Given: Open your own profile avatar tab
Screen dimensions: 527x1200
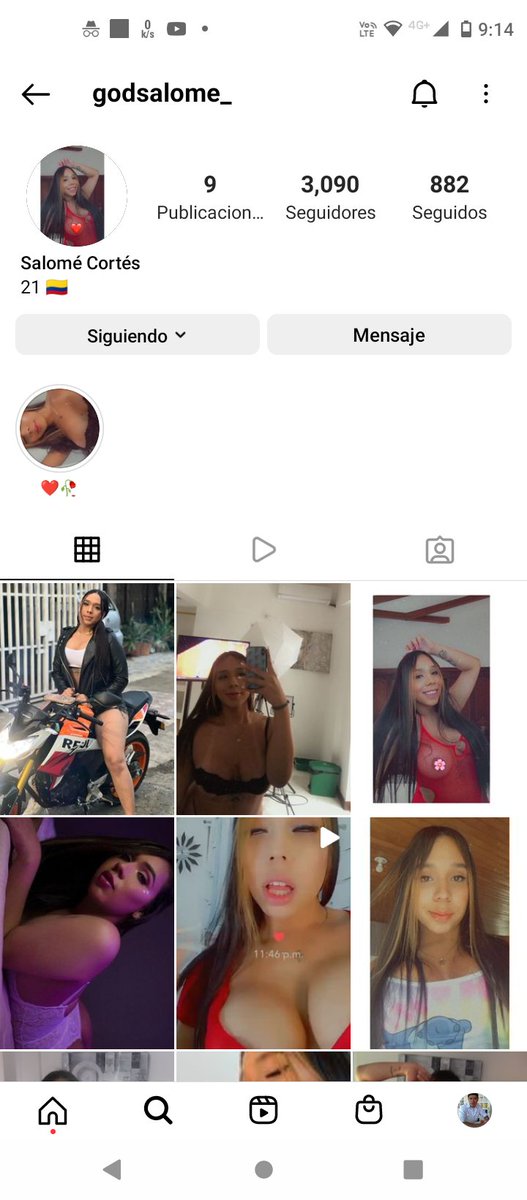Looking at the screenshot, I should 474,1110.
